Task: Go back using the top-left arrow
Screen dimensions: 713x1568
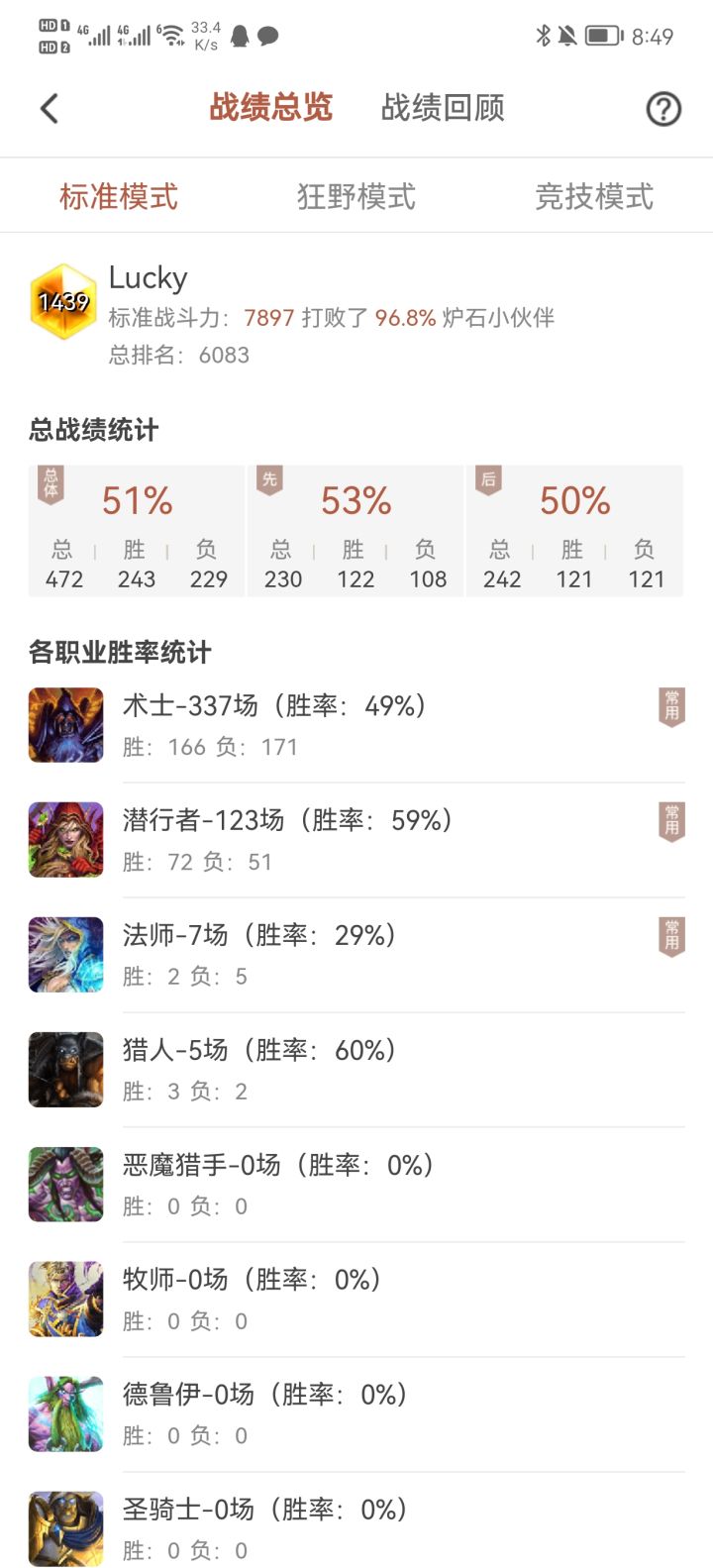Action: [50, 108]
